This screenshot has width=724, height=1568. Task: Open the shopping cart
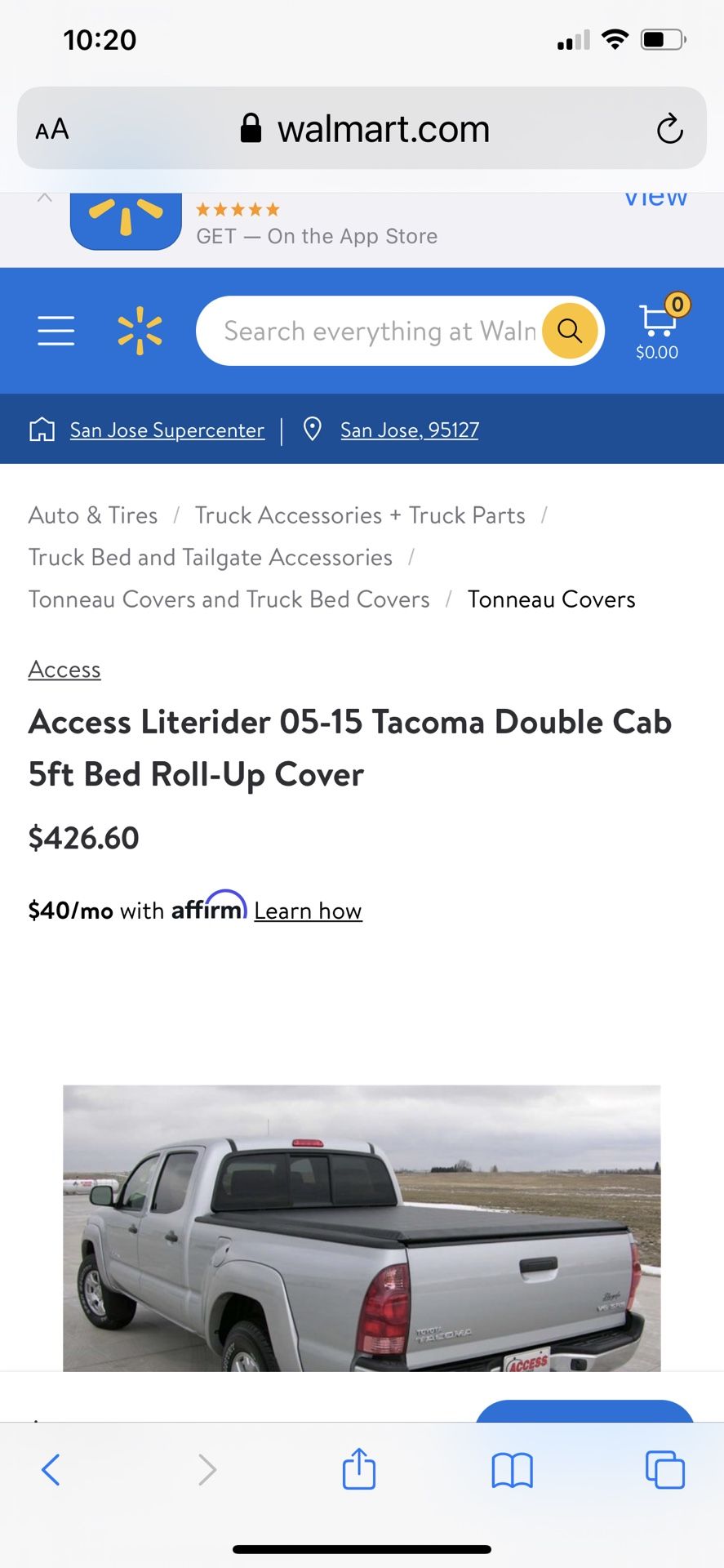(x=658, y=327)
